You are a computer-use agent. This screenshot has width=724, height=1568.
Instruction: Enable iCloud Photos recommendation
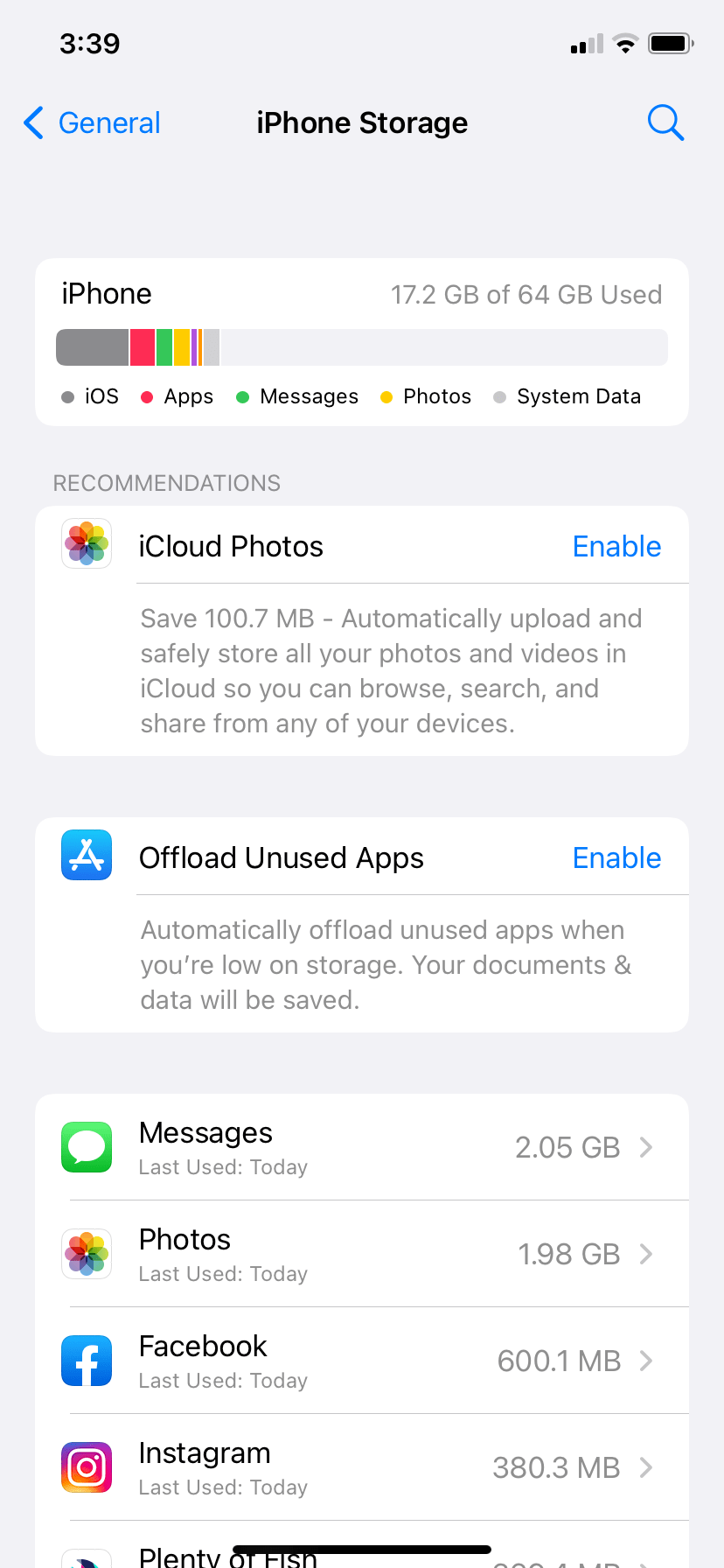pyautogui.click(x=616, y=545)
